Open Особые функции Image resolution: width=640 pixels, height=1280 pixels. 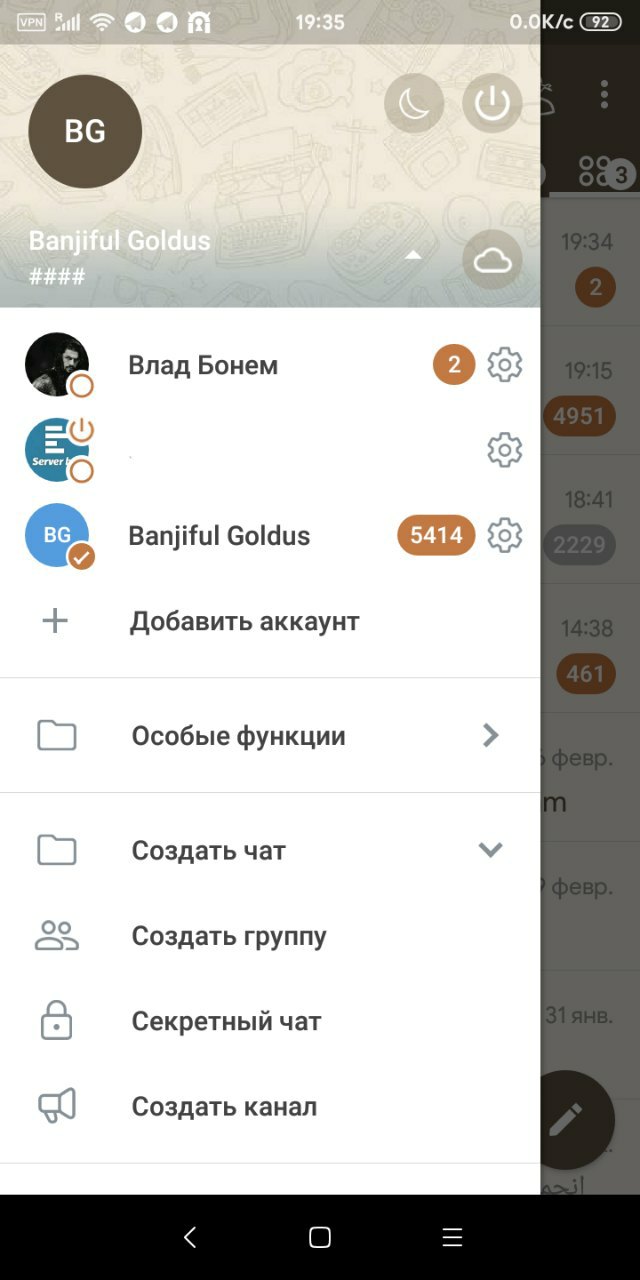click(238, 736)
